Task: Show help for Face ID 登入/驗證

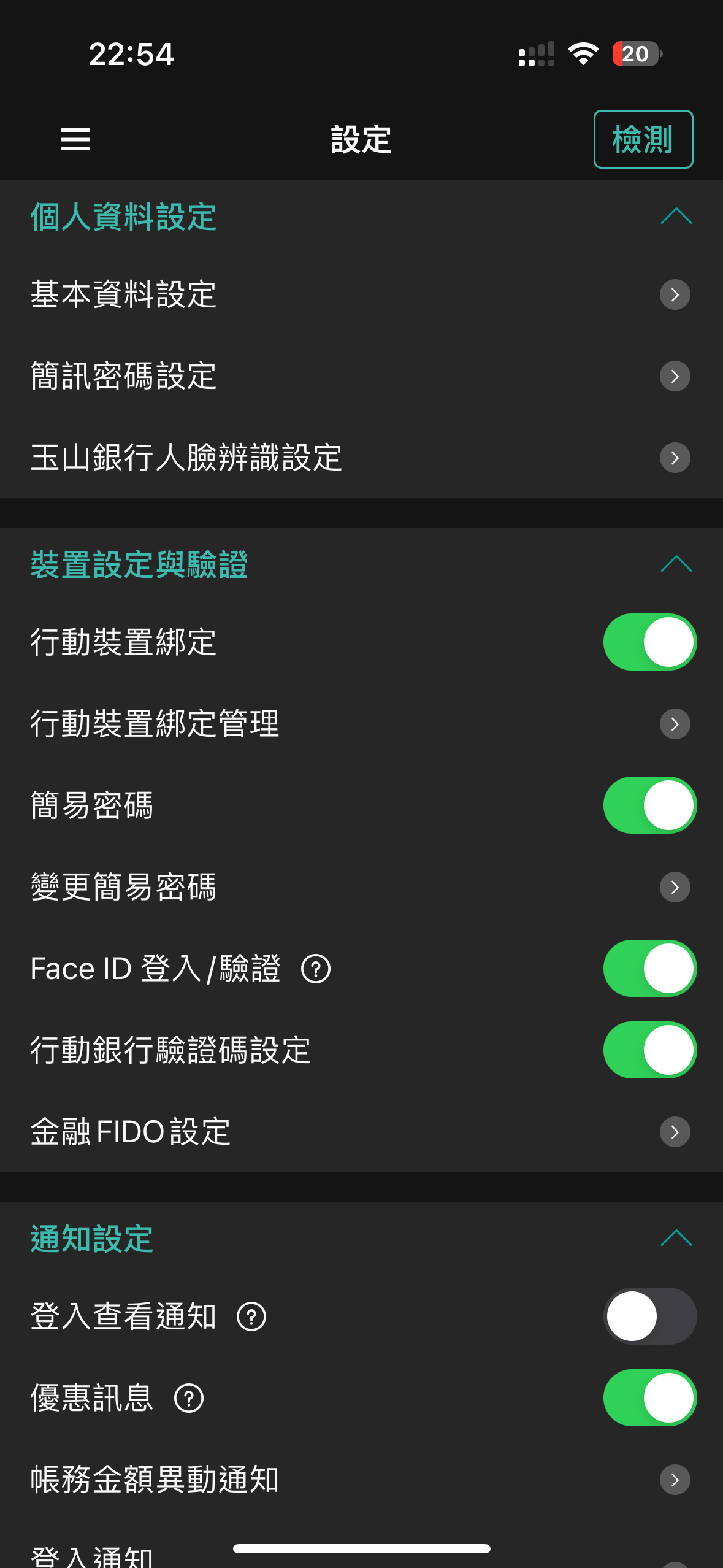Action: 316,969
